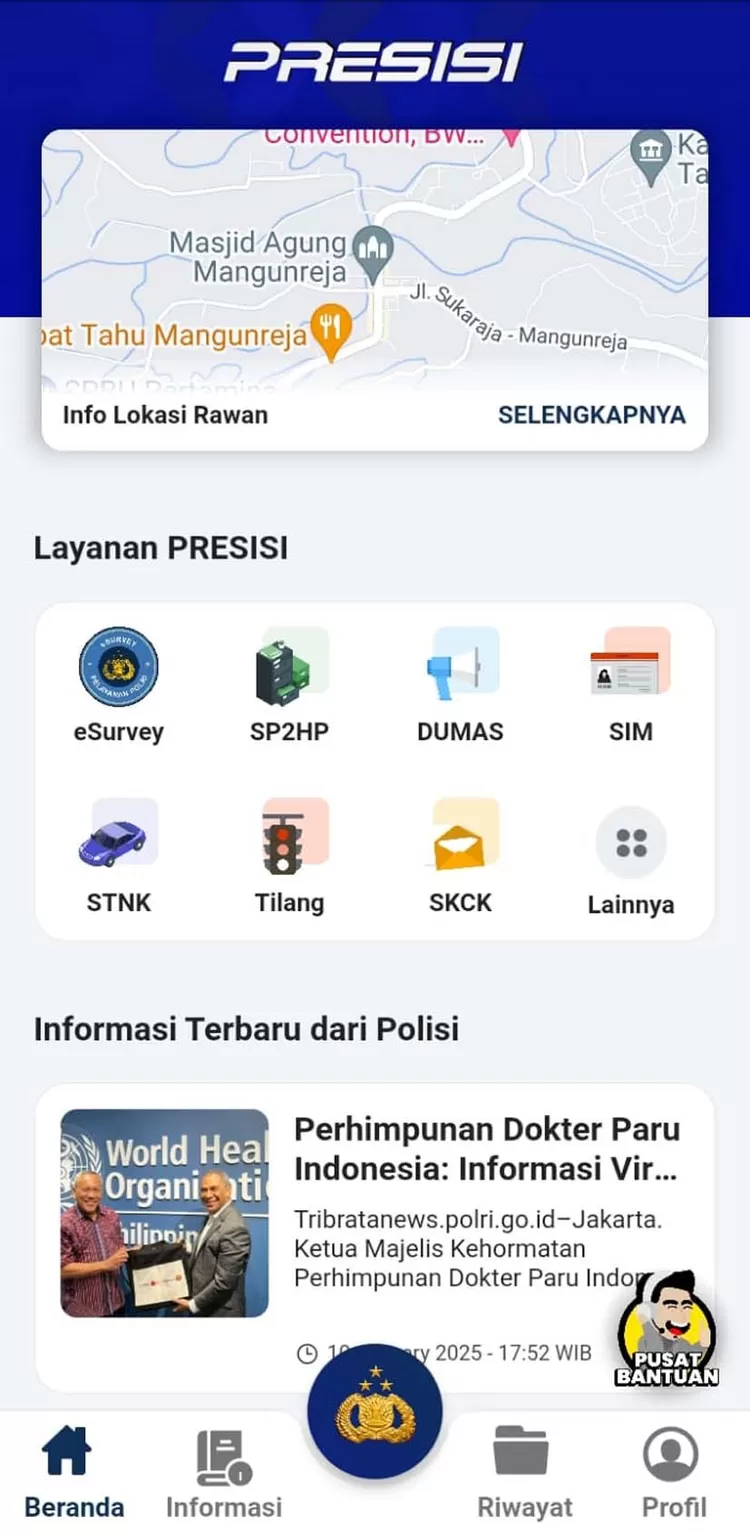This screenshot has width=750, height=1535.
Task: Open the SIM license service
Action: pos(630,685)
